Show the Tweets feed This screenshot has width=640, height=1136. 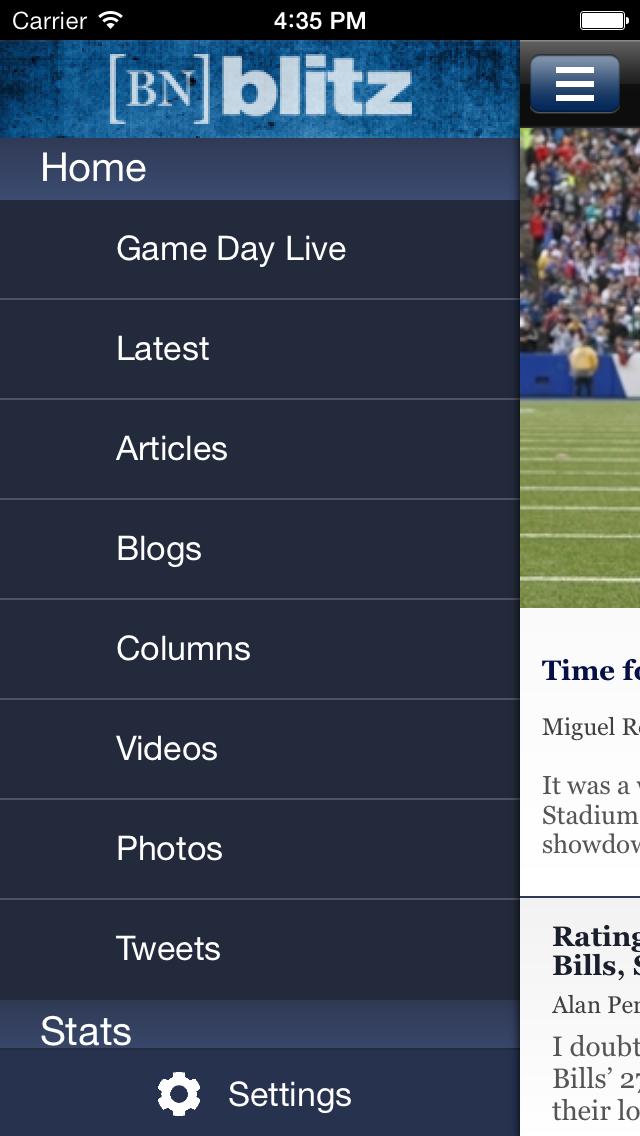[x=168, y=949]
